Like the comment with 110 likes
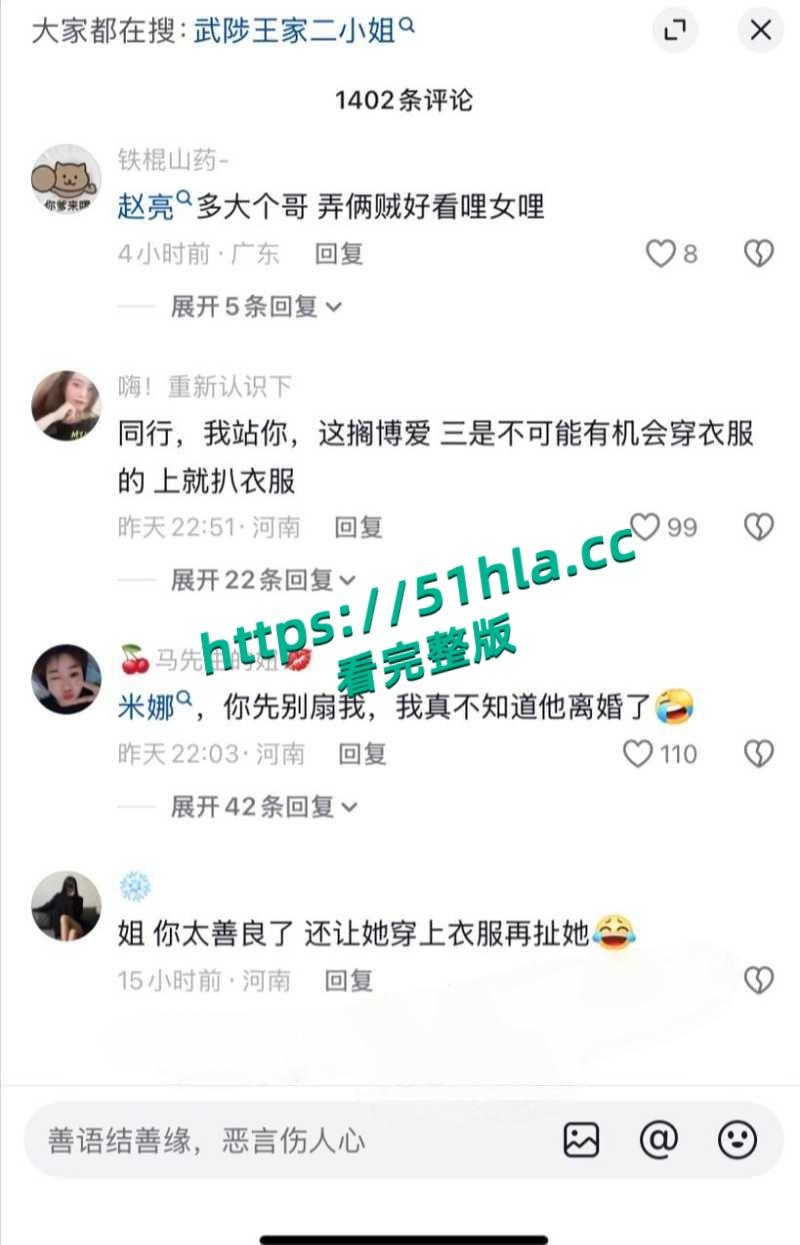This screenshot has height=1245, width=800. coord(638,753)
